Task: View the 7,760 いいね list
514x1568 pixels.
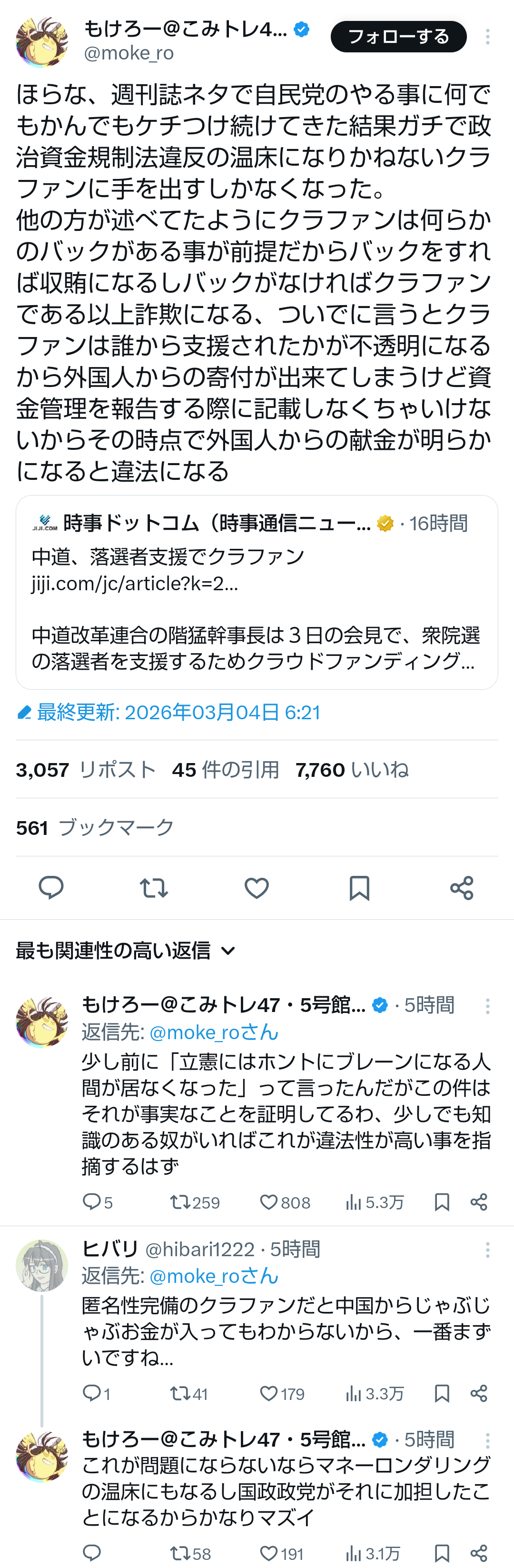Action: click(352, 770)
